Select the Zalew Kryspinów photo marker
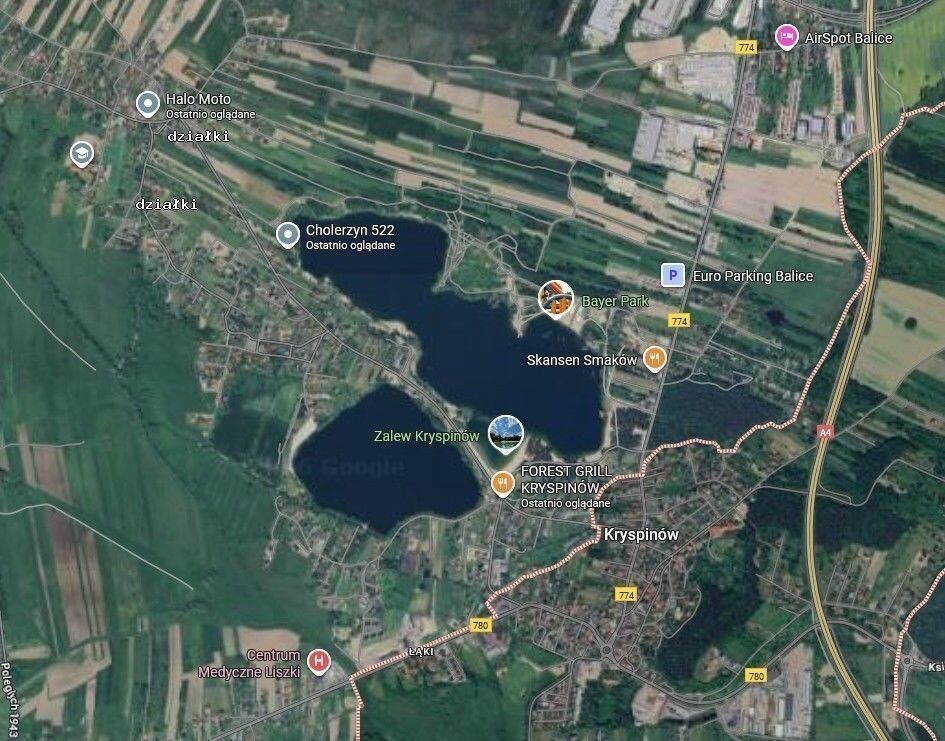The height and width of the screenshot is (741, 945). pyautogui.click(x=506, y=432)
